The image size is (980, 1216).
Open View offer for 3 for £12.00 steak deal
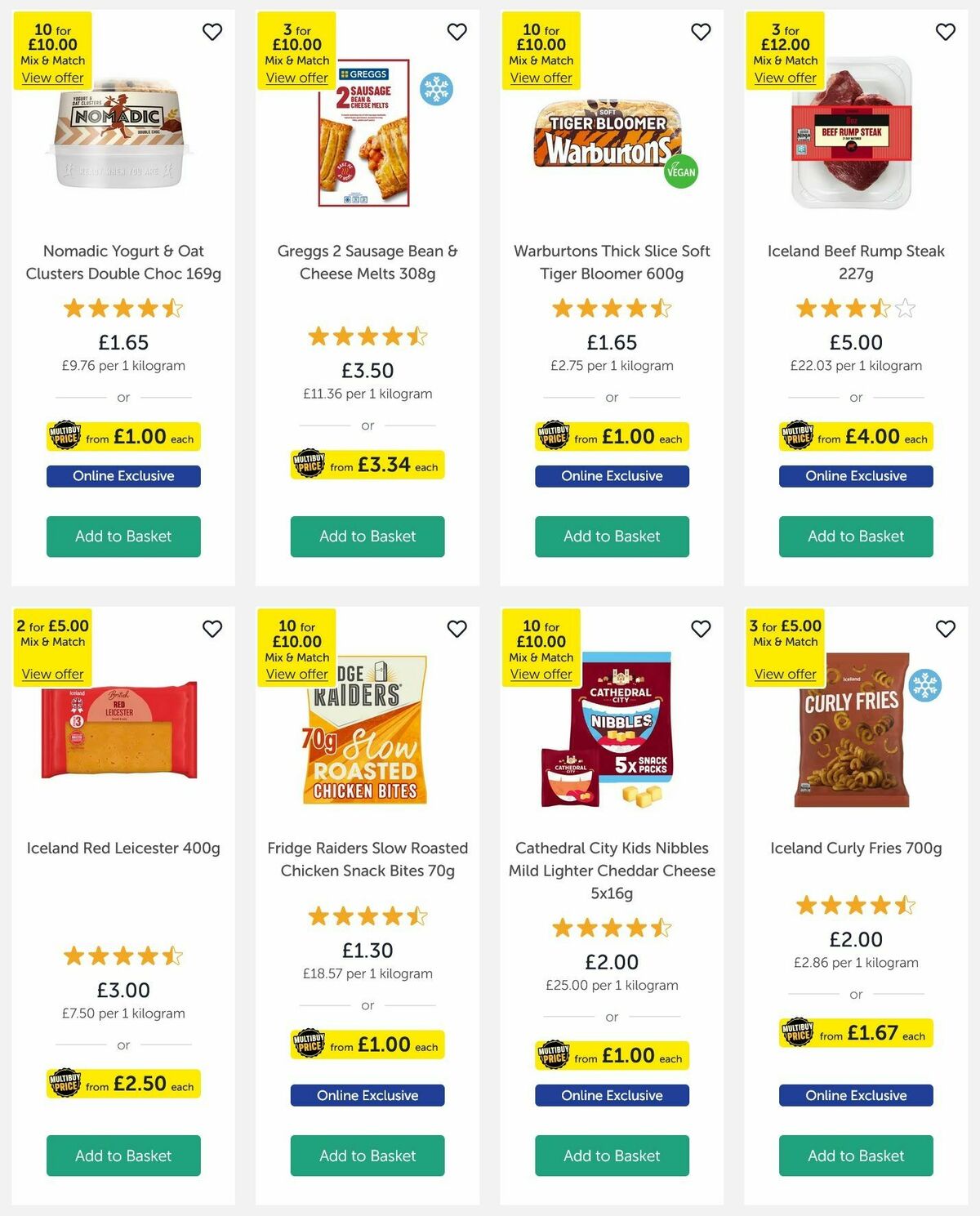(784, 77)
